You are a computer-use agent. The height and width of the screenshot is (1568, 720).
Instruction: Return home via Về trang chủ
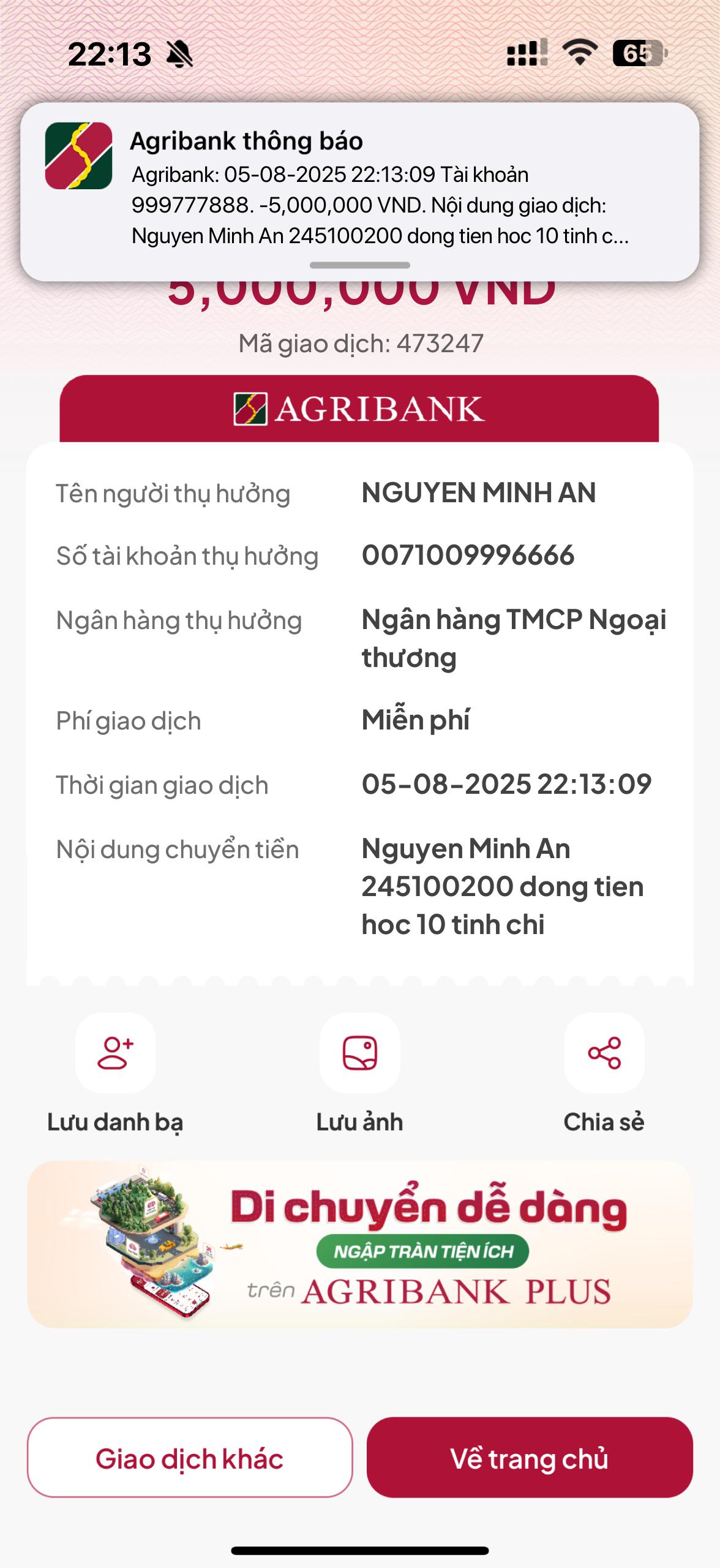coord(530,1458)
